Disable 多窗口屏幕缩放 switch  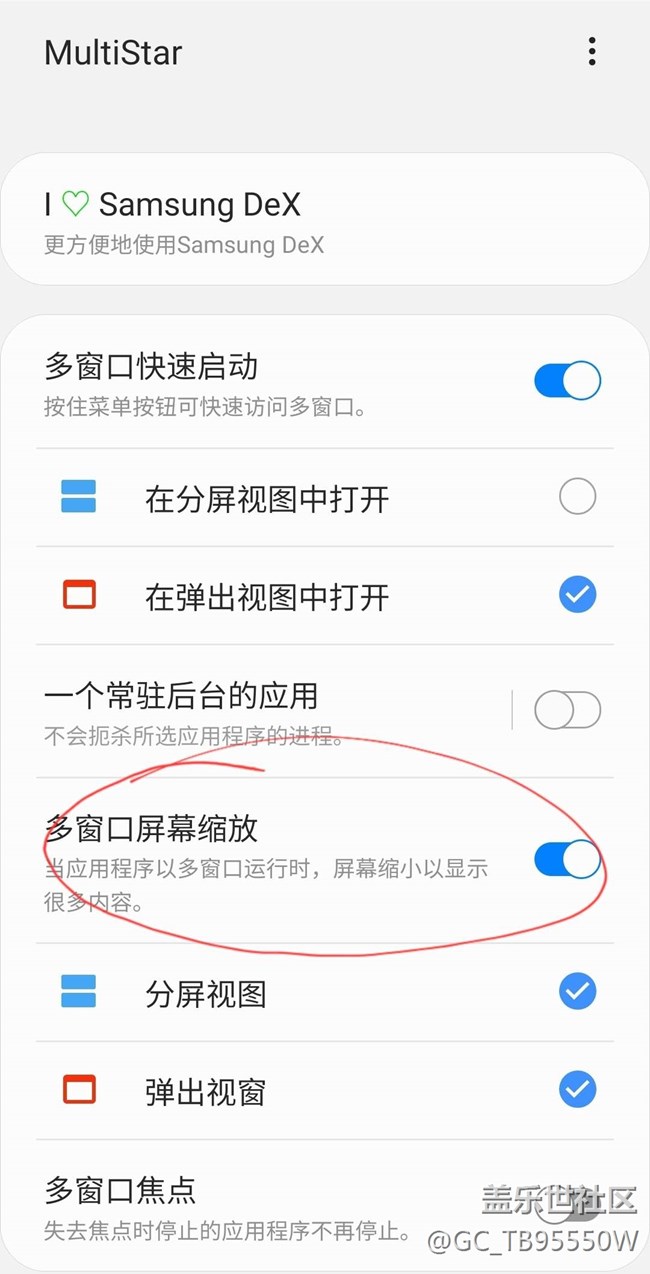tap(567, 859)
